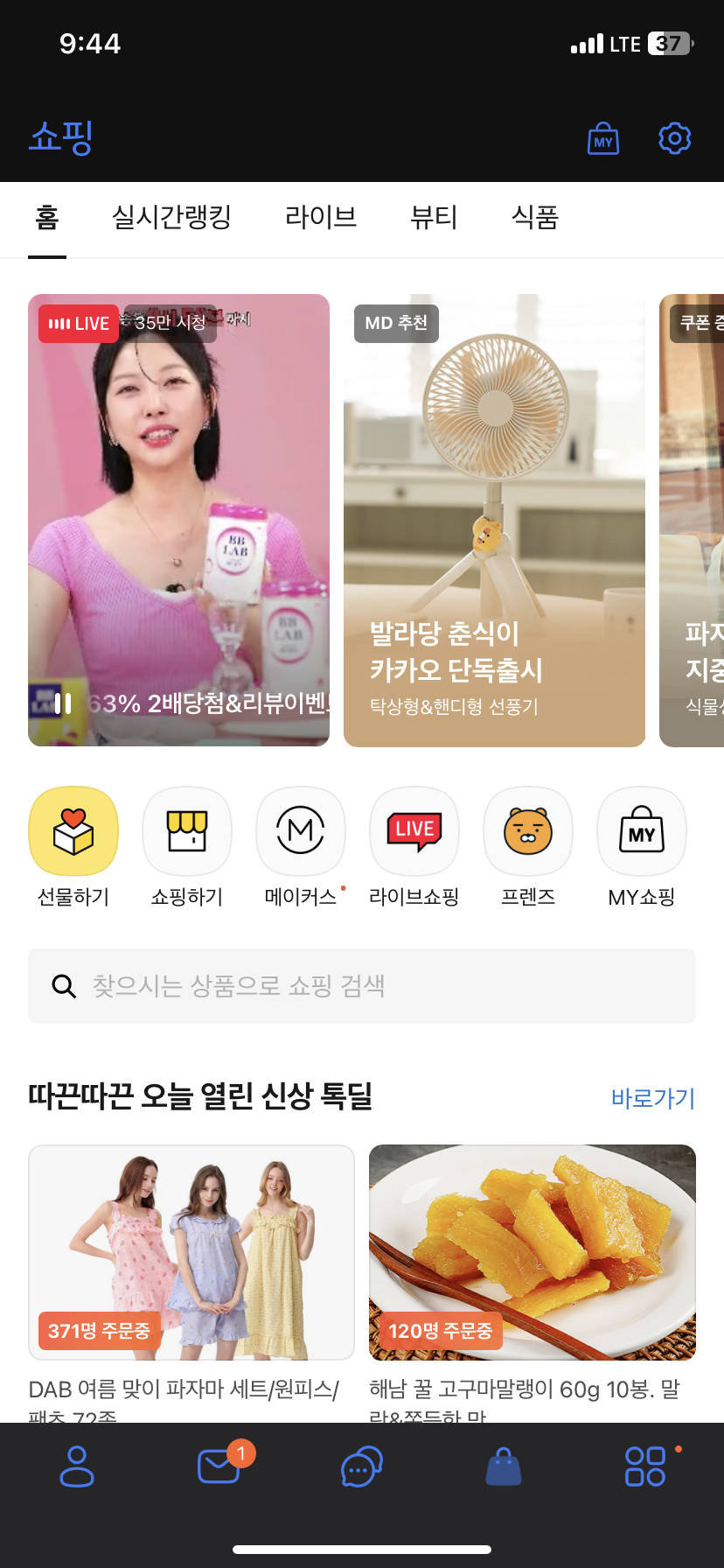Tap the shopping search field

[x=362, y=986]
